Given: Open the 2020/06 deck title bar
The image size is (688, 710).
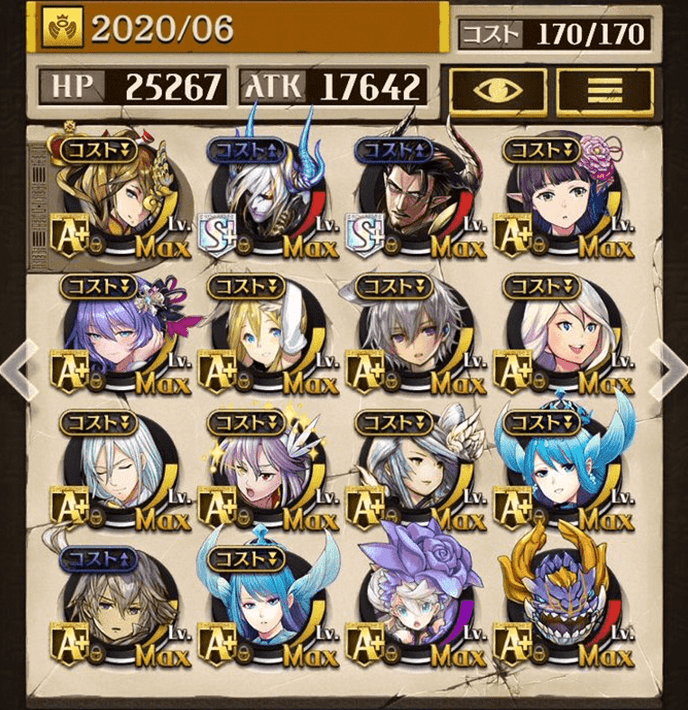Looking at the screenshot, I should pyautogui.click(x=240, y=29).
